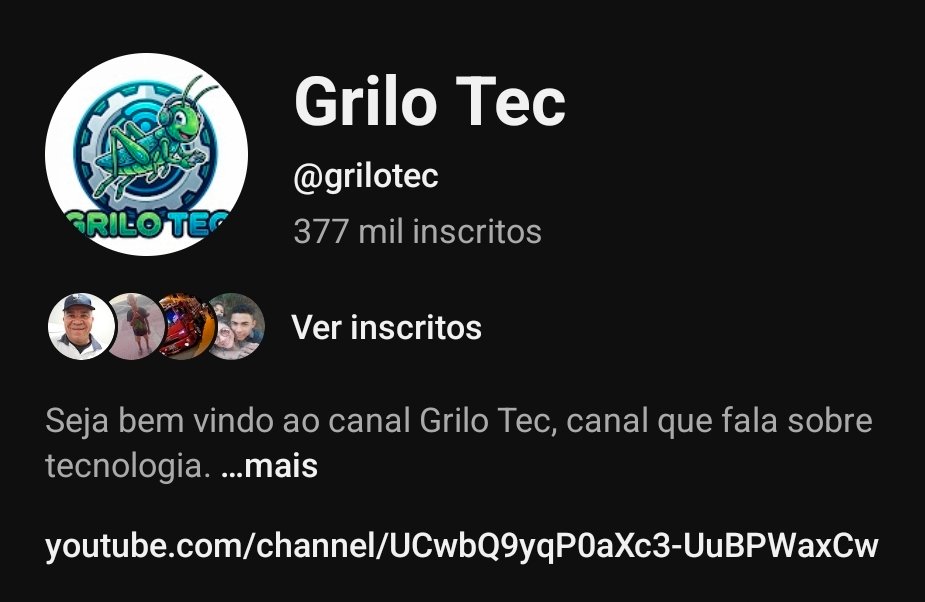Open the Grilo Tec channel avatar
Image resolution: width=925 pixels, height=602 pixels.
point(146,154)
